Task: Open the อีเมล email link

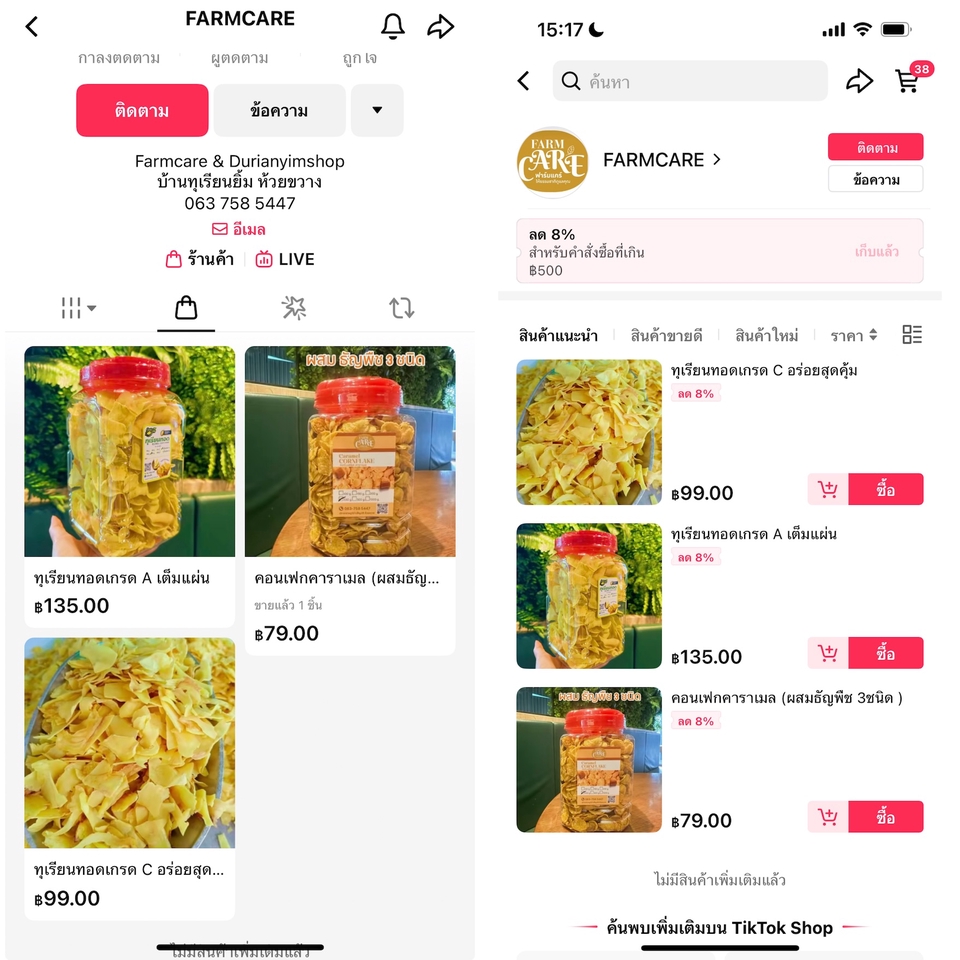Action: 239,230
